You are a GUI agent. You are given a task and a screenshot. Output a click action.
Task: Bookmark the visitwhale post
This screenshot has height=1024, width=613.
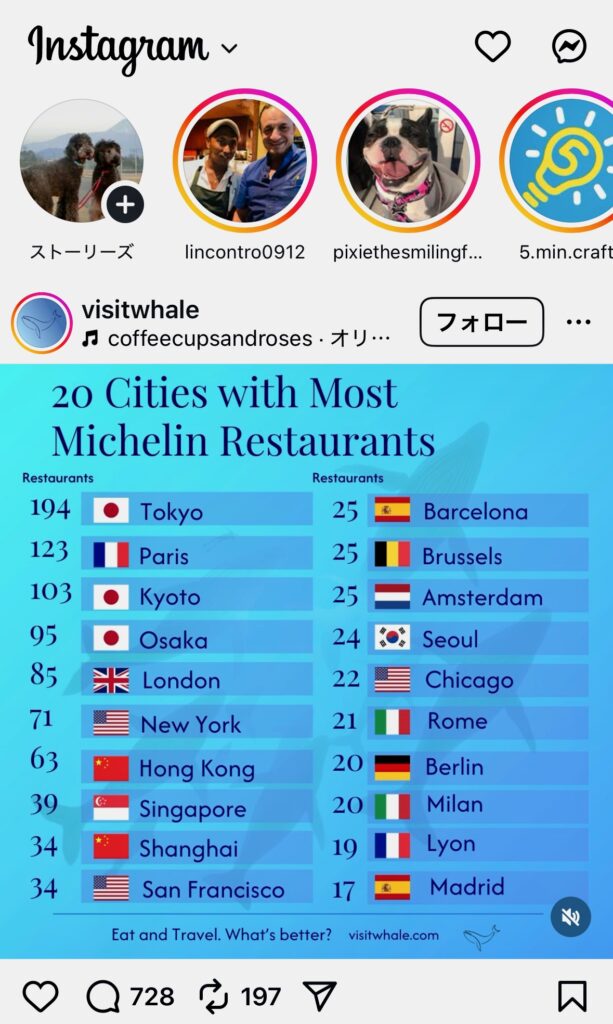[x=572, y=996]
